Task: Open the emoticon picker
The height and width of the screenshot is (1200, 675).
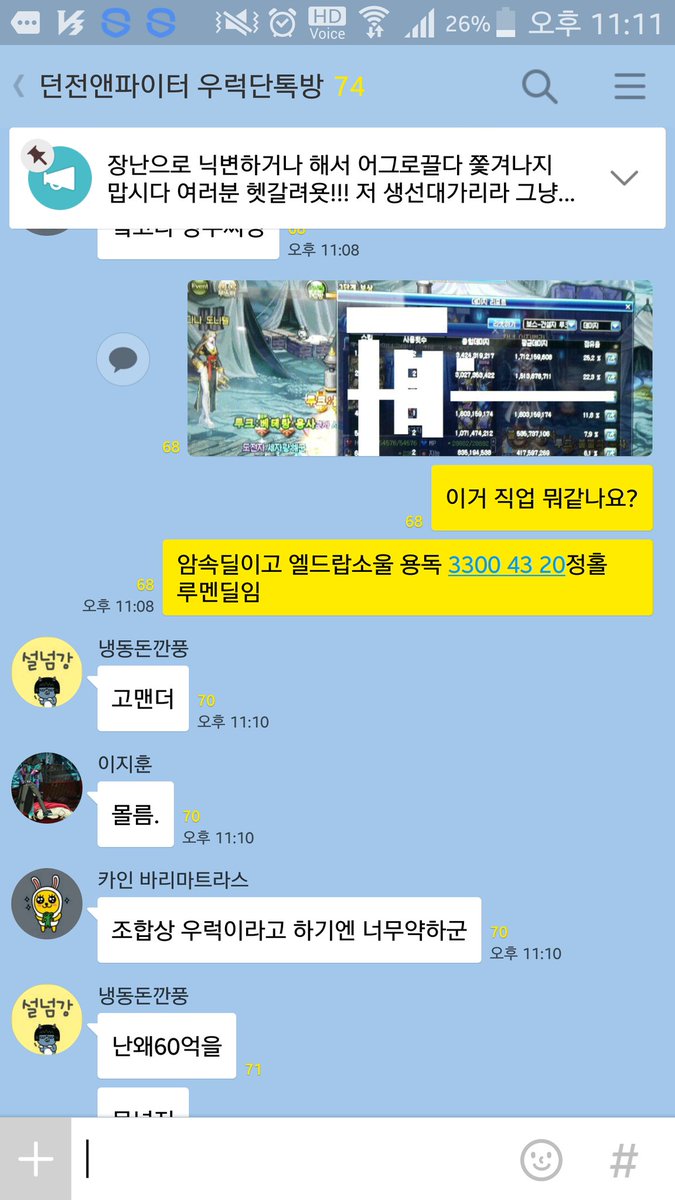Action: click(541, 1161)
